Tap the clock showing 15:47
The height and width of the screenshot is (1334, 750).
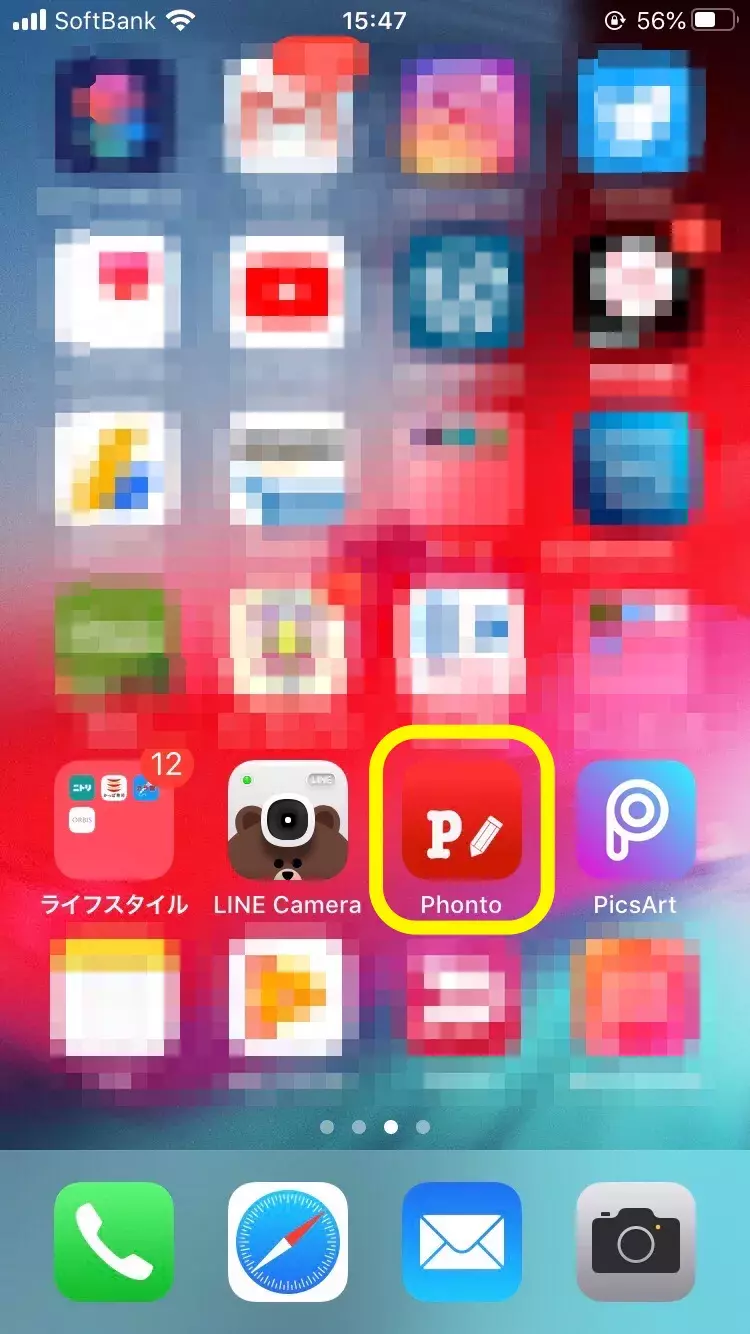(375, 18)
